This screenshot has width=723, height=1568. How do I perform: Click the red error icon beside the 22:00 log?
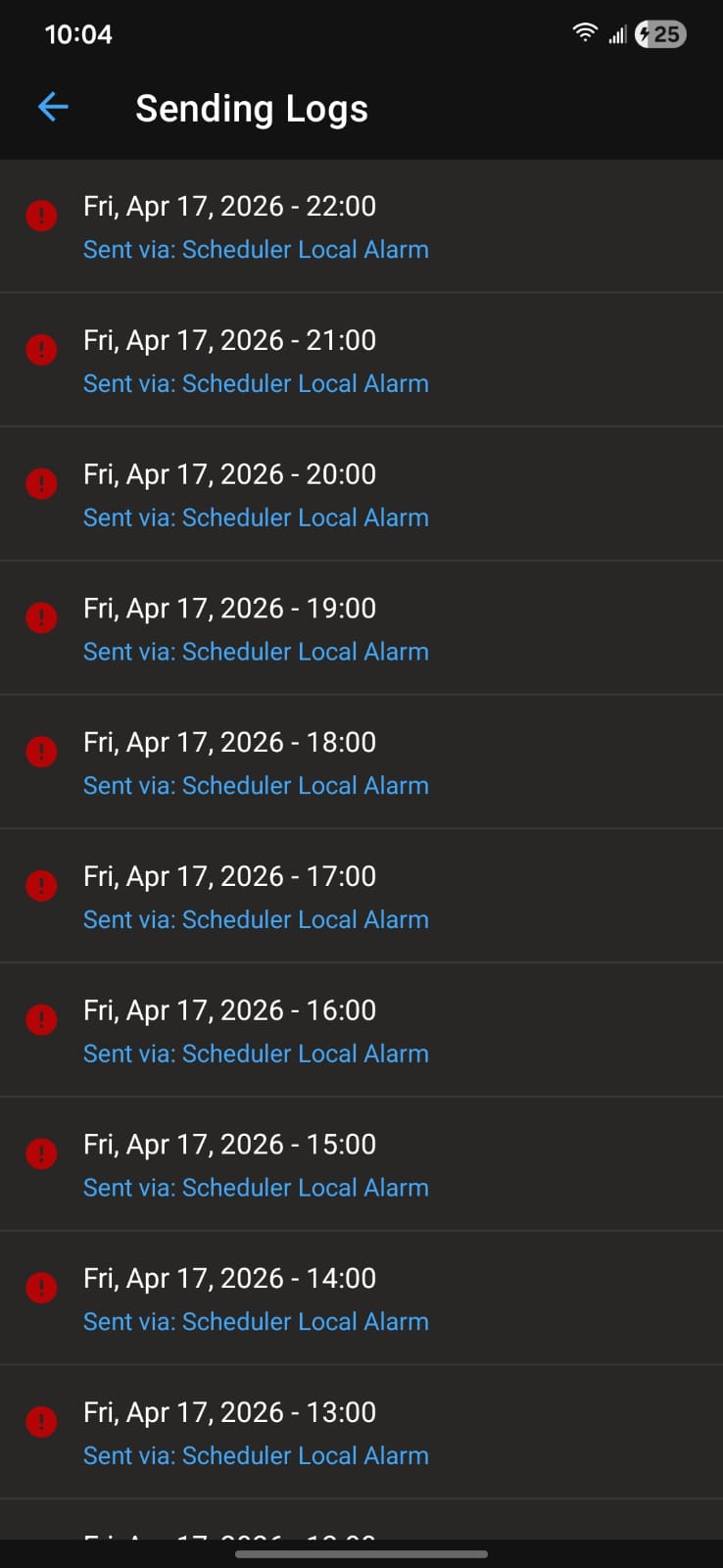tap(41, 215)
